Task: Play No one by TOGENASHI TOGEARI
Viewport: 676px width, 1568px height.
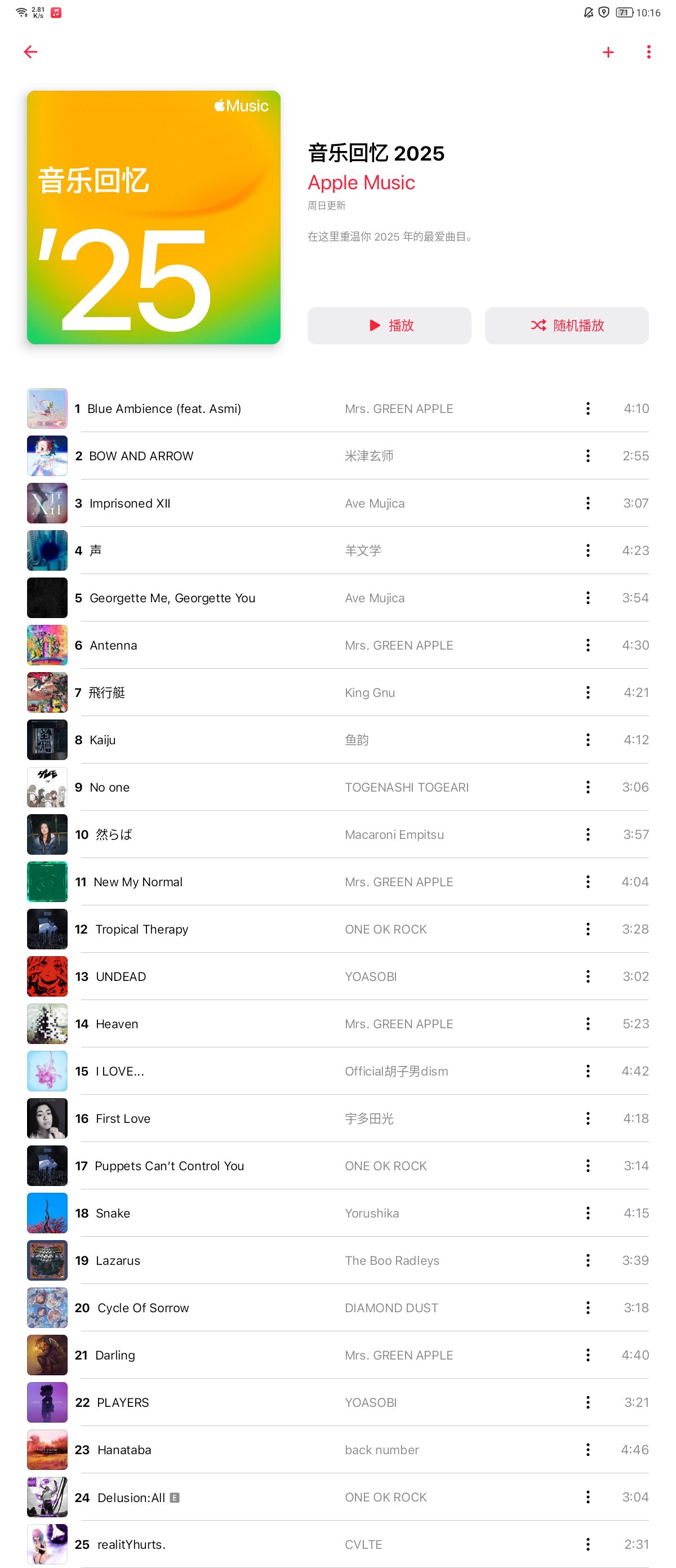Action: pyautogui.click(x=109, y=787)
